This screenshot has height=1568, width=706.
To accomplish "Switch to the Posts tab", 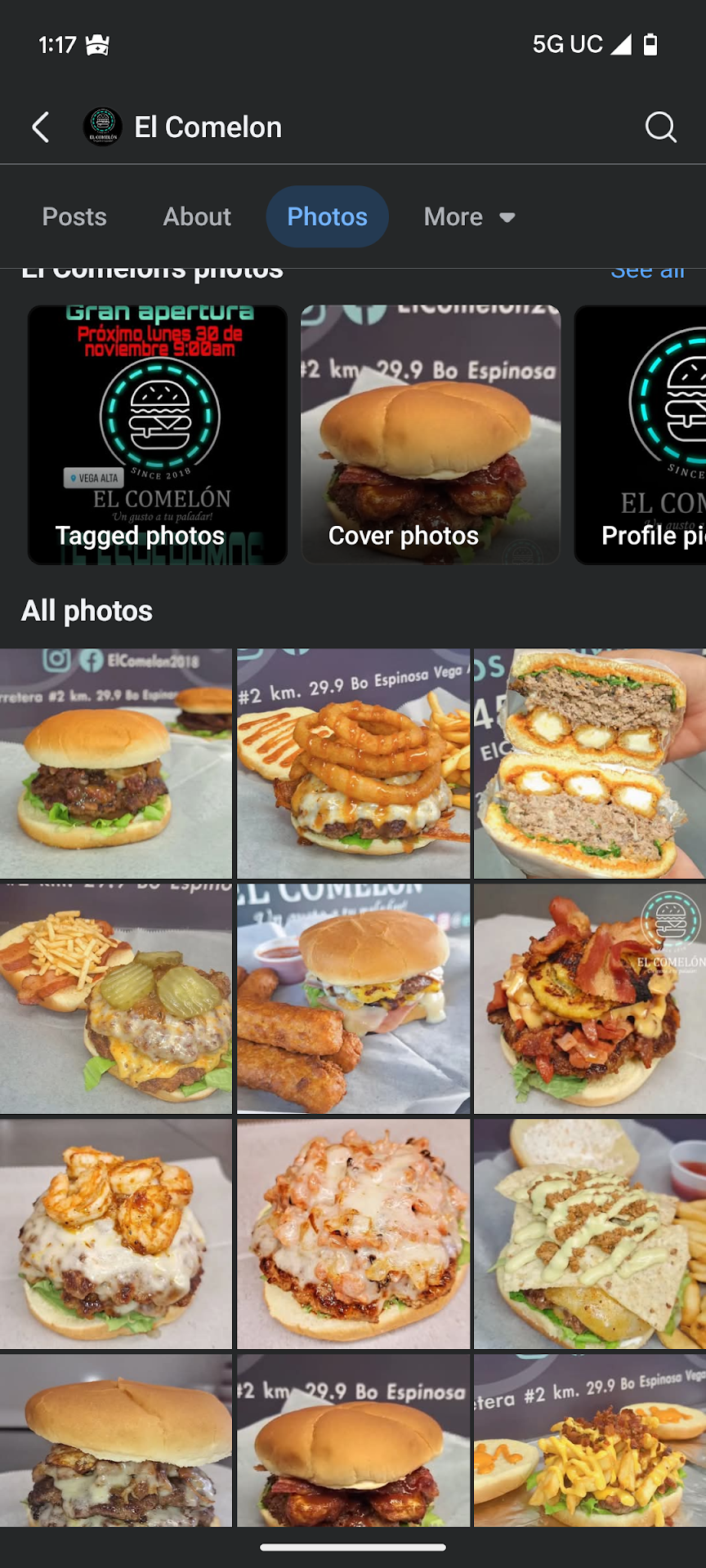I will click(74, 217).
